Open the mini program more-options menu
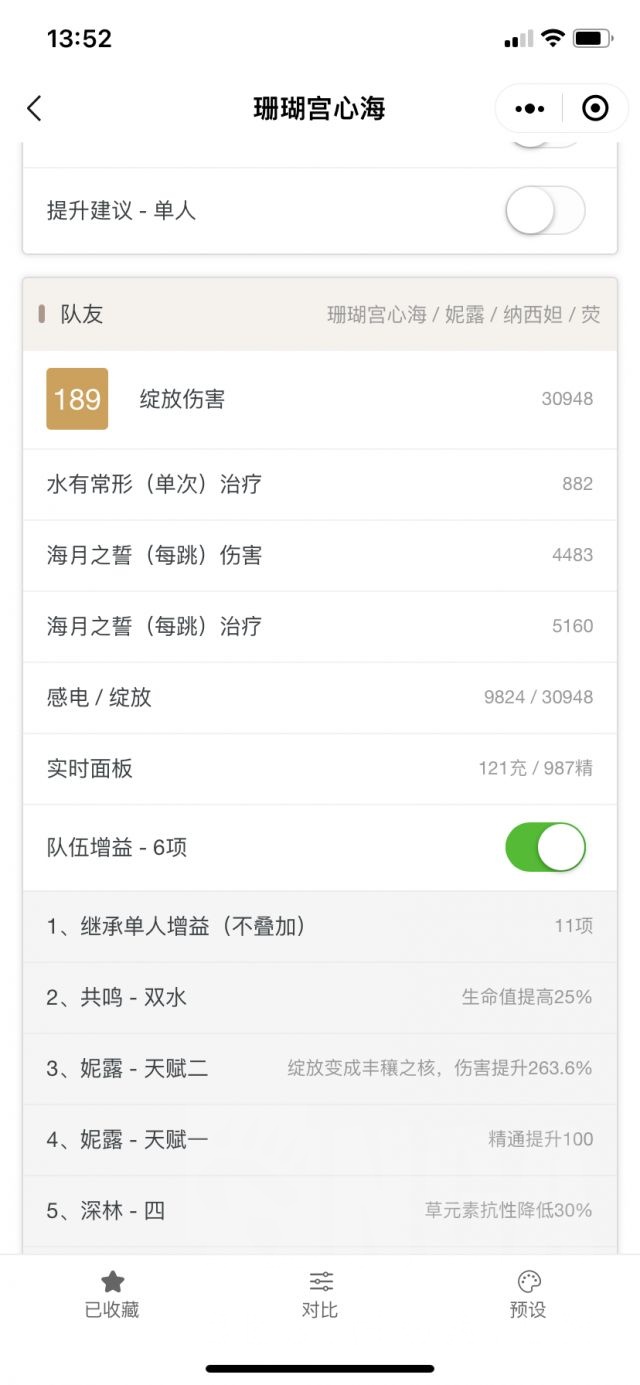Image resolution: width=640 pixels, height=1385 pixels. click(x=530, y=108)
